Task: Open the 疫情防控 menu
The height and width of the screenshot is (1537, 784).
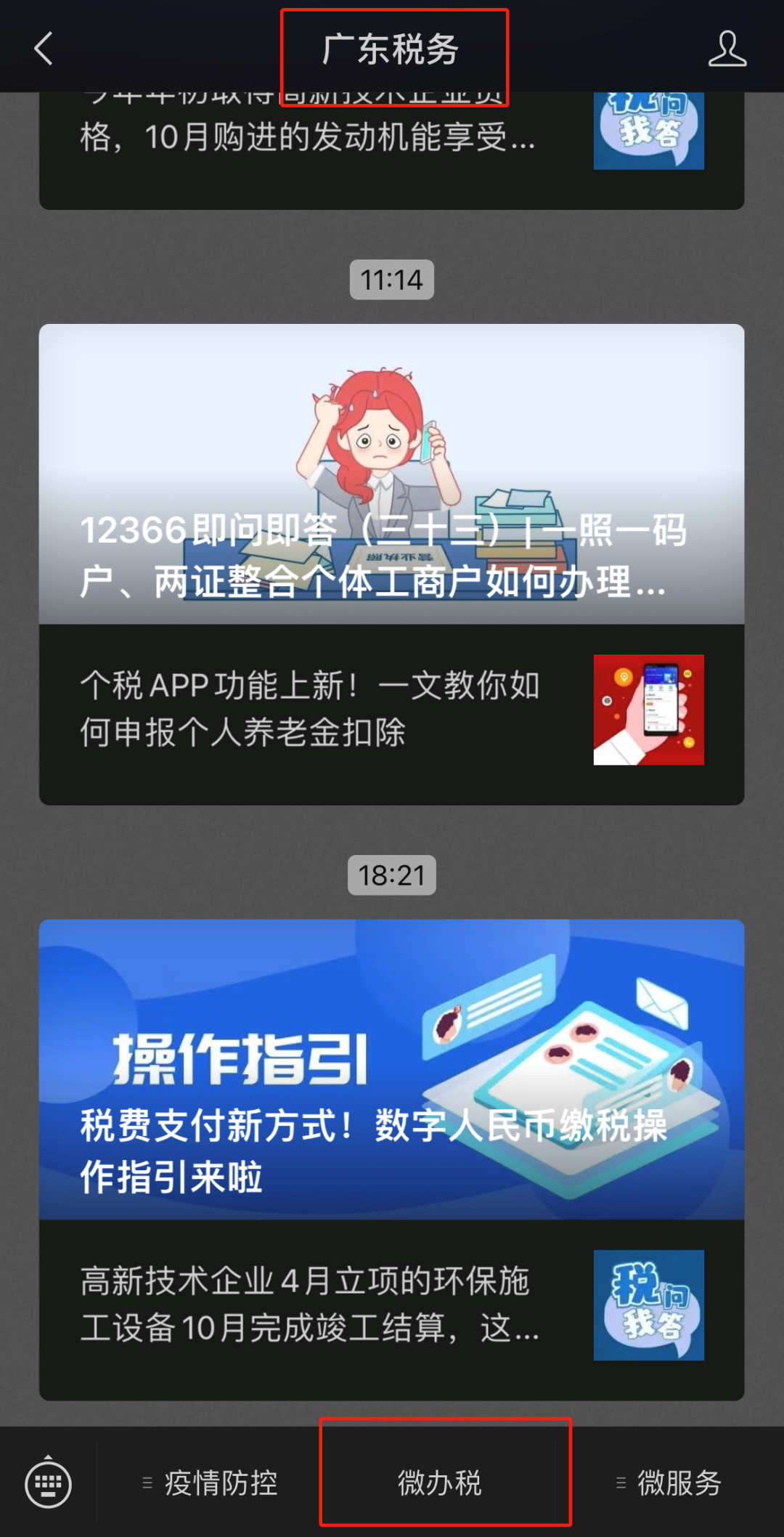Action: pyautogui.click(x=210, y=1483)
